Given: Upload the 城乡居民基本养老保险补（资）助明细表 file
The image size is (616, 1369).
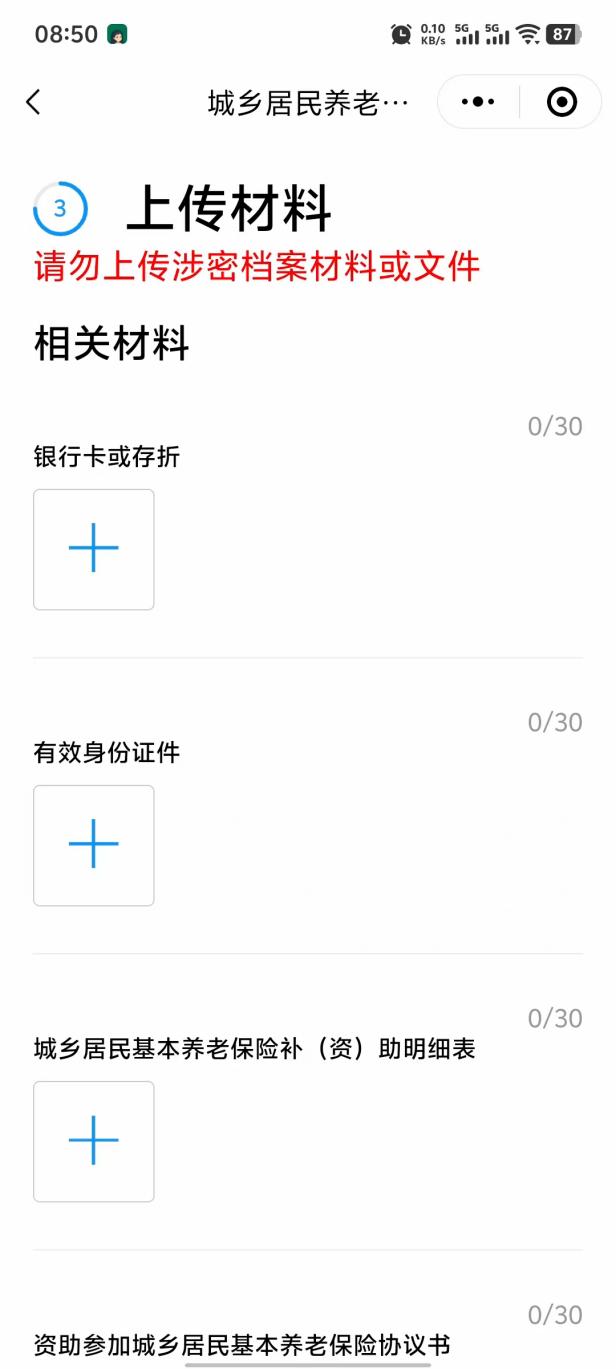Looking at the screenshot, I should coord(94,1141).
